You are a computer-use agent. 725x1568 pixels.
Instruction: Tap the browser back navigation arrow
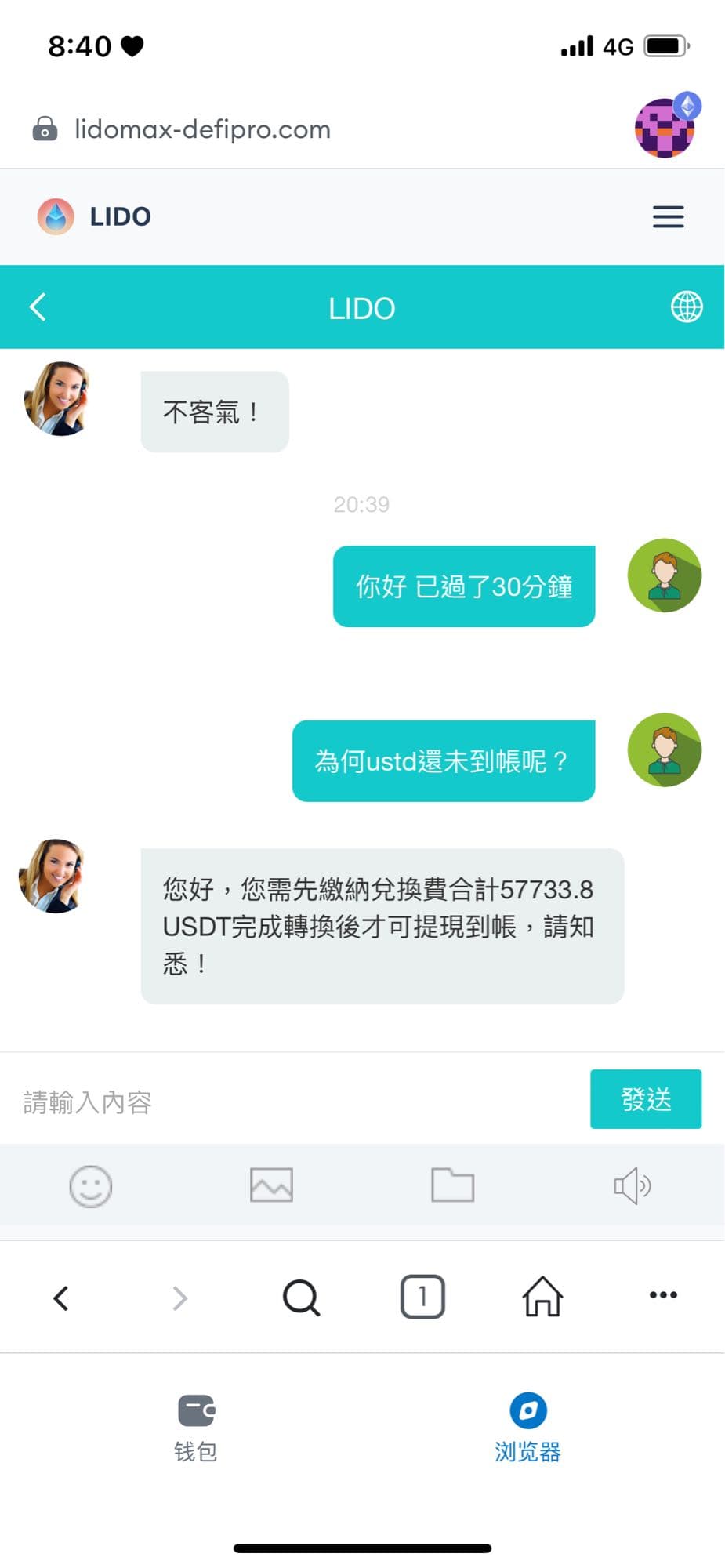(x=62, y=1298)
